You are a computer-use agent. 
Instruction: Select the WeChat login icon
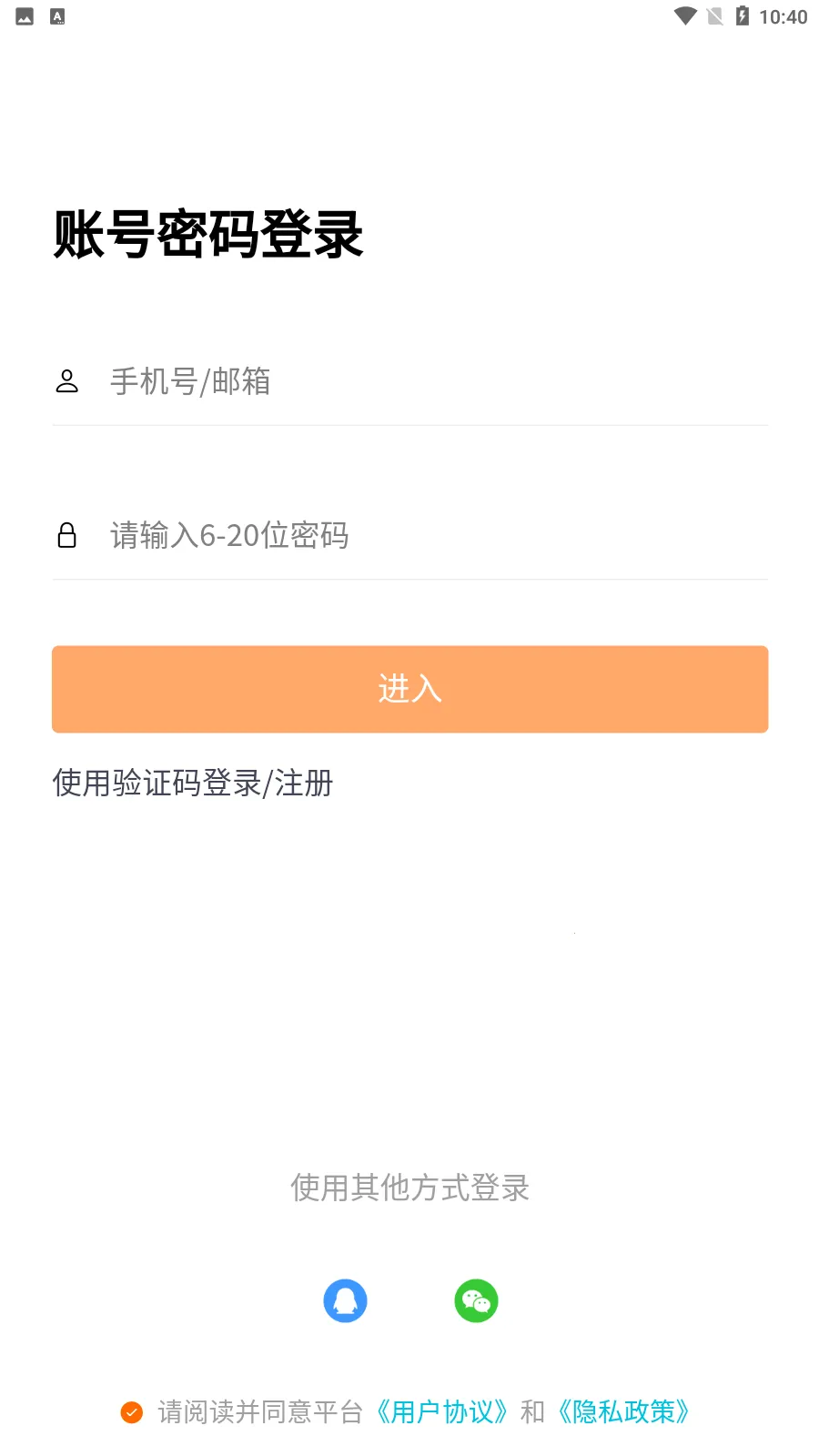click(x=476, y=1301)
